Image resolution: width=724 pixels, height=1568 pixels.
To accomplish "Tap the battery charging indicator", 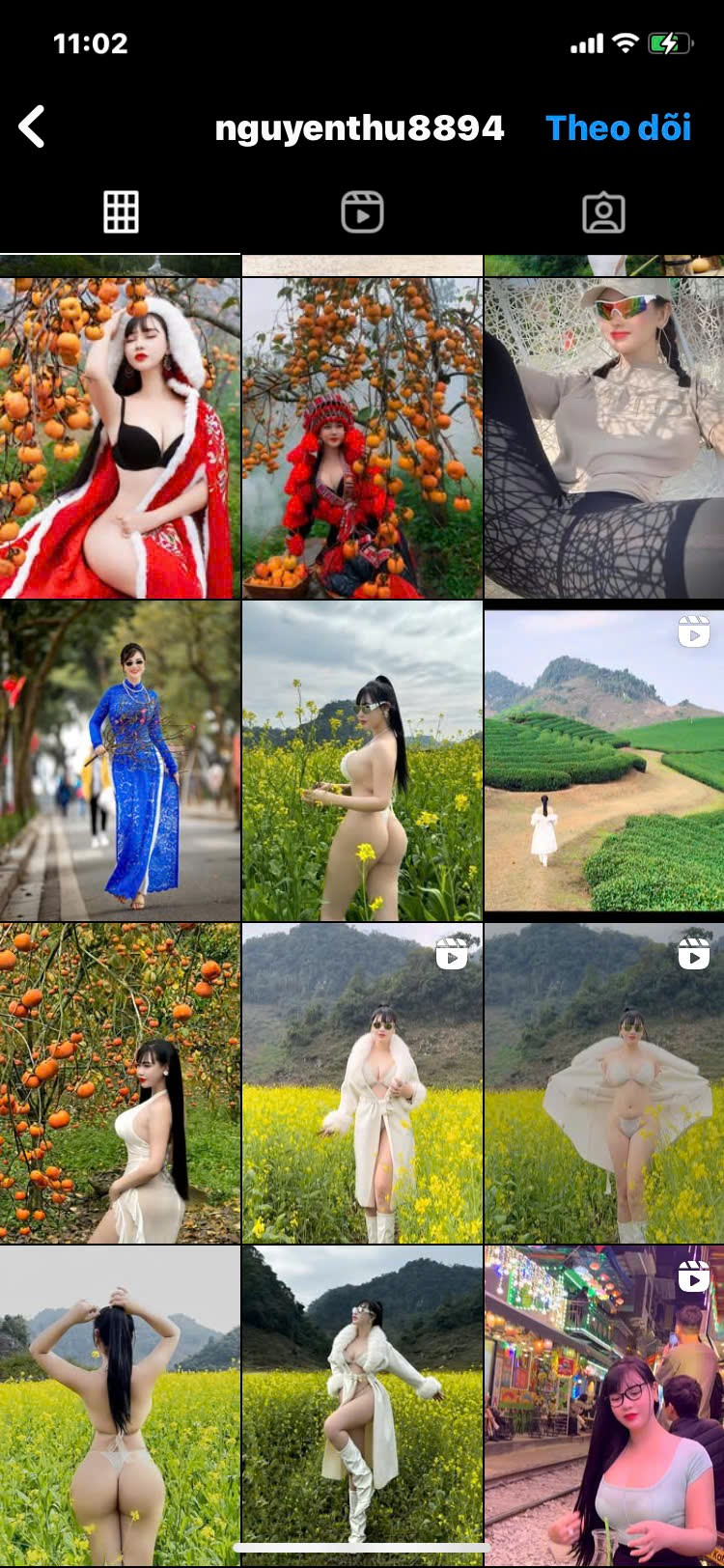I will [668, 42].
